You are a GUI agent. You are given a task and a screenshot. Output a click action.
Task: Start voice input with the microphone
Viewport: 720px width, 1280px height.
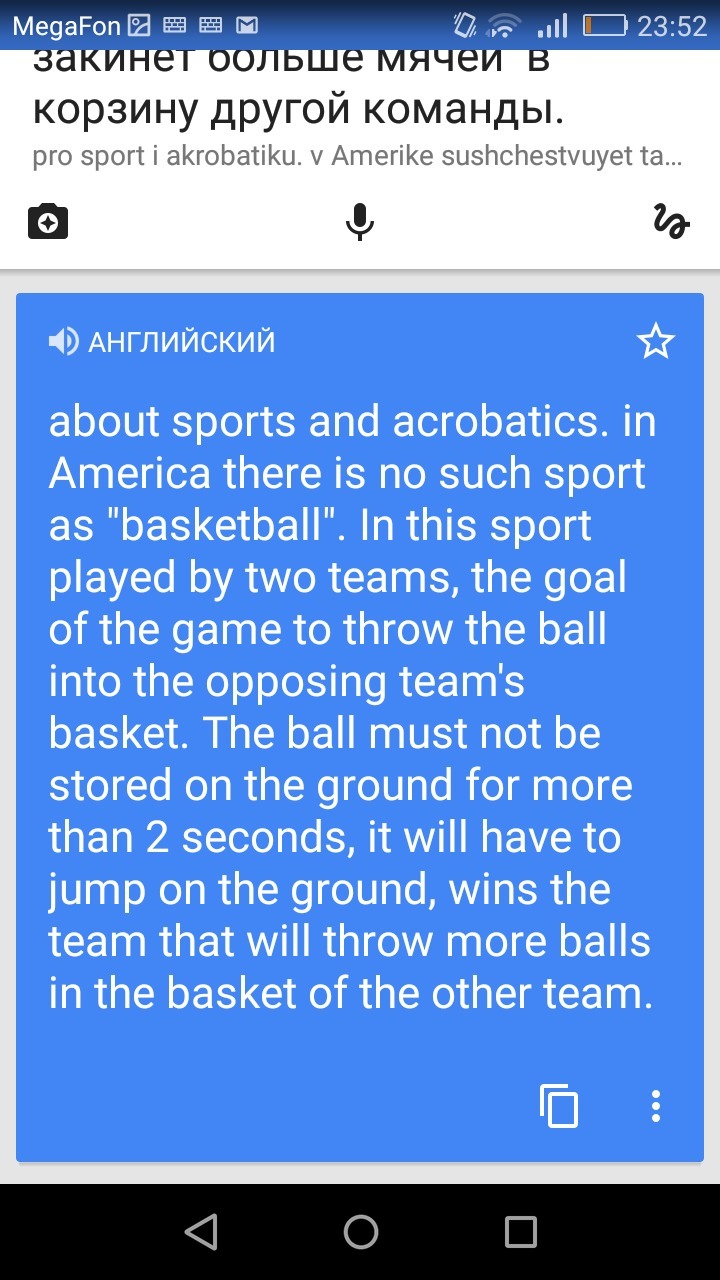click(360, 221)
